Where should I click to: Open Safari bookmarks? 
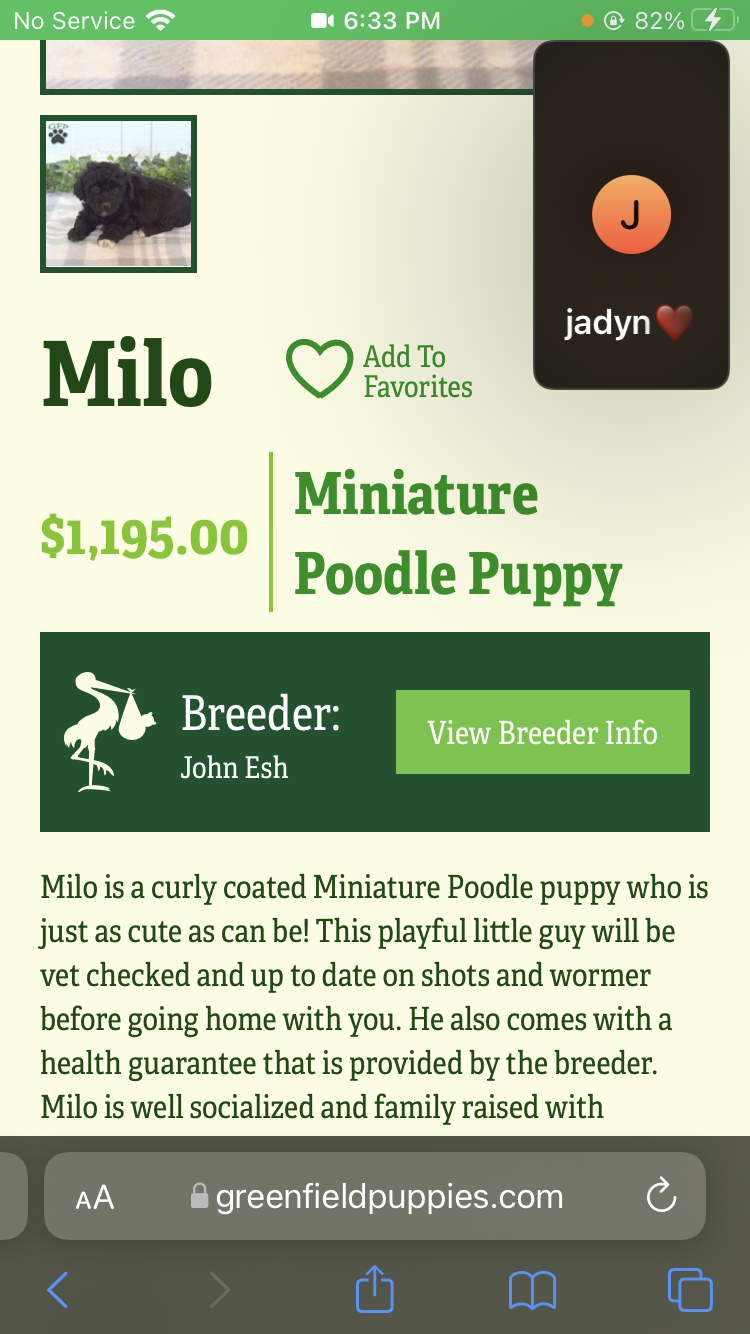coord(532,1289)
